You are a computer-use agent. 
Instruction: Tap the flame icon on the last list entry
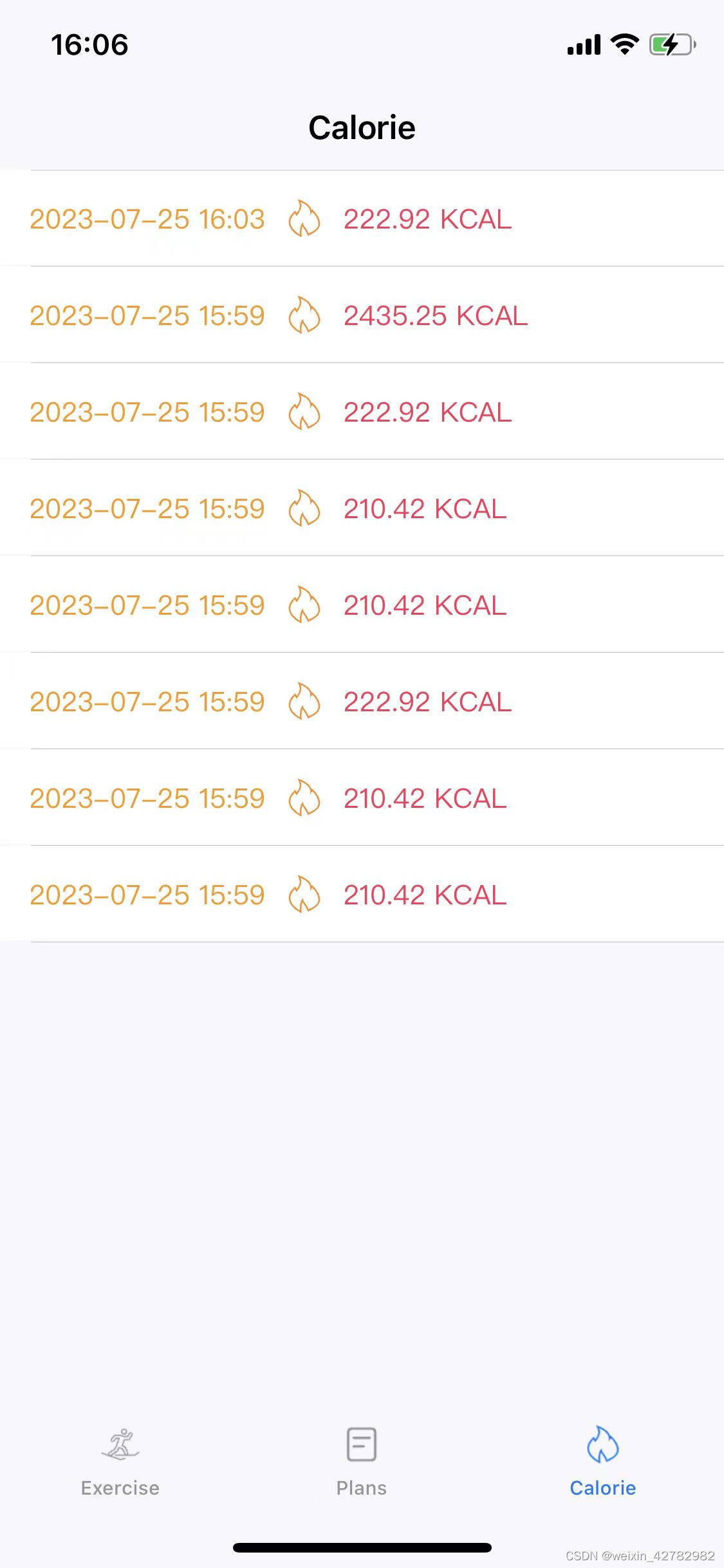304,894
